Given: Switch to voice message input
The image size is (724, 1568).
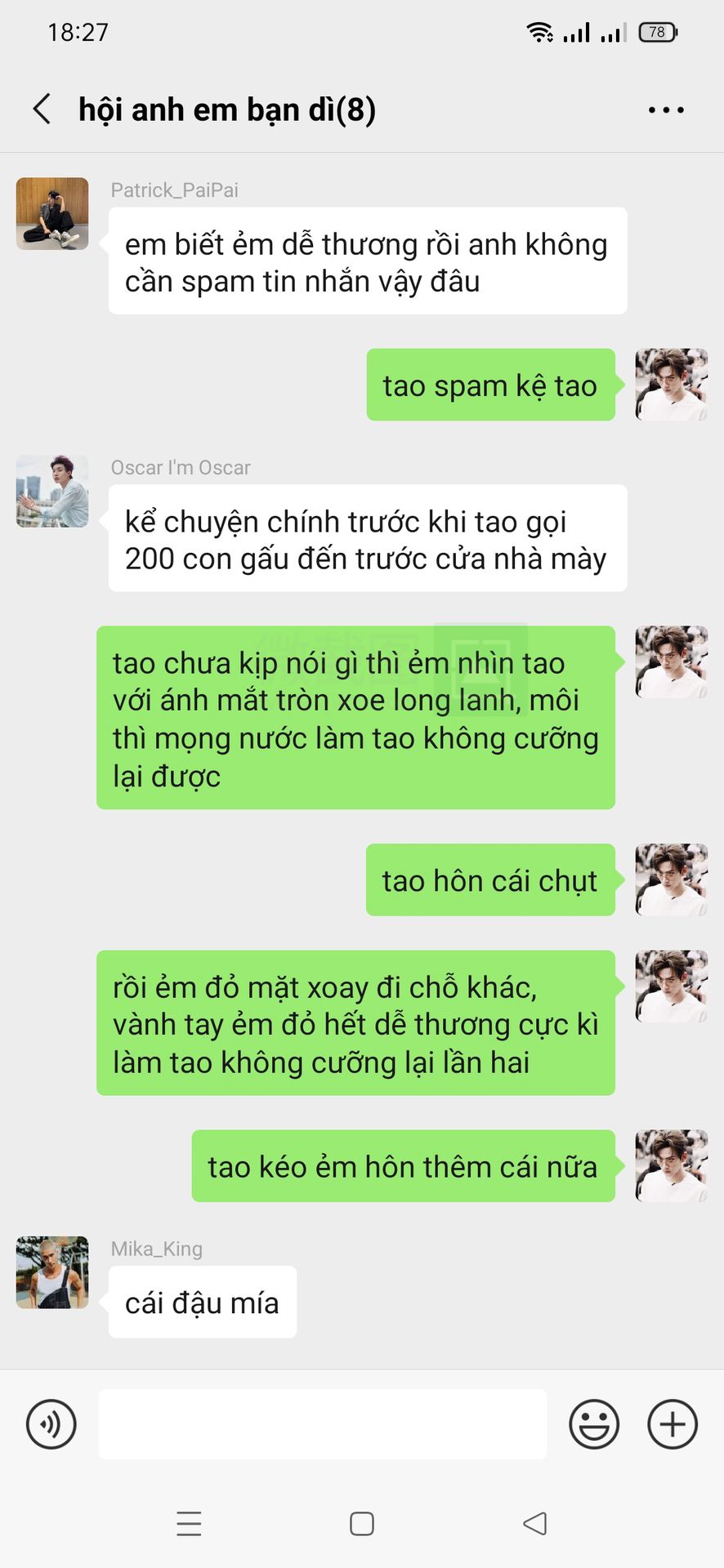Looking at the screenshot, I should click(51, 1424).
